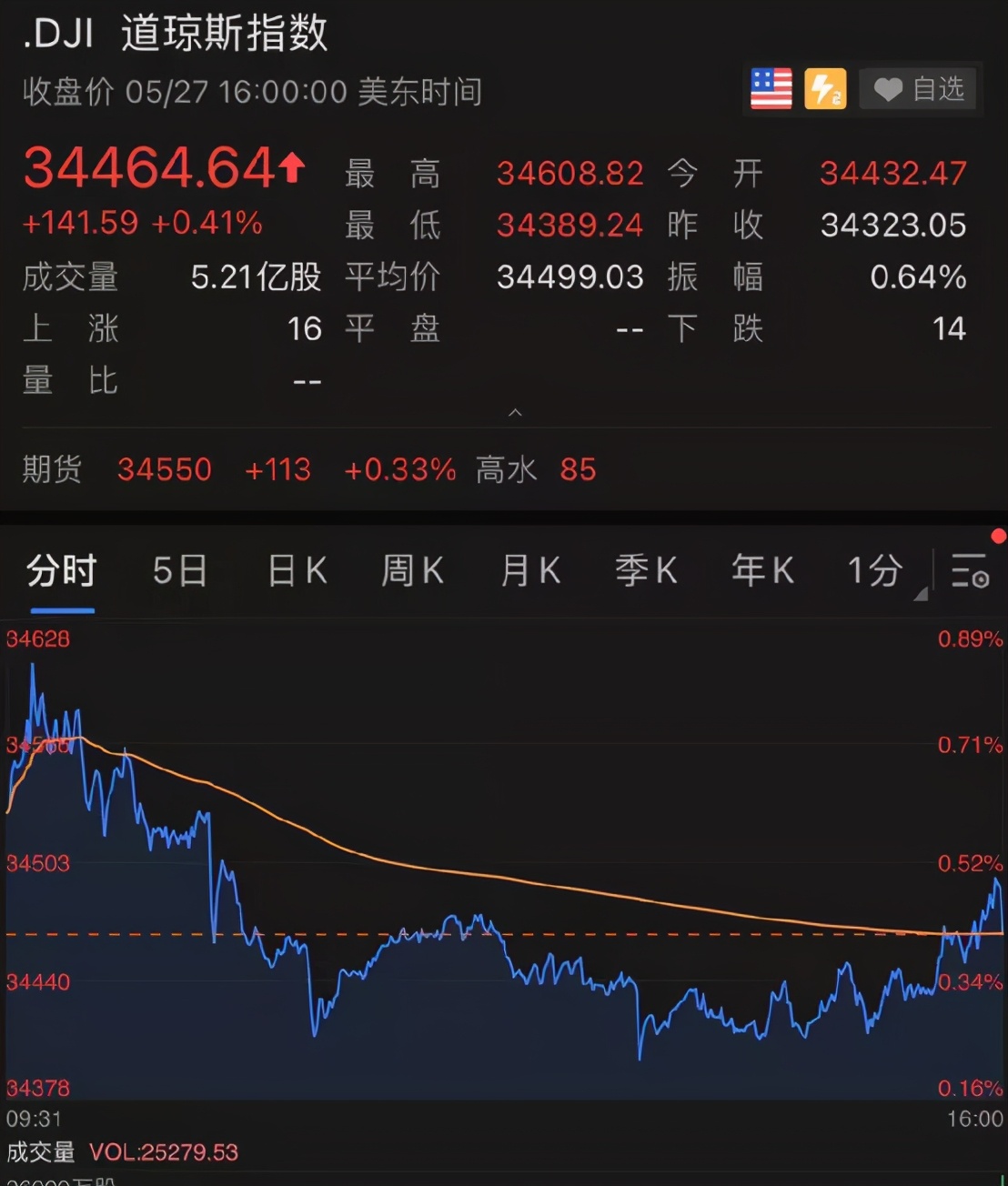Select the 周K weekly chart

click(412, 571)
